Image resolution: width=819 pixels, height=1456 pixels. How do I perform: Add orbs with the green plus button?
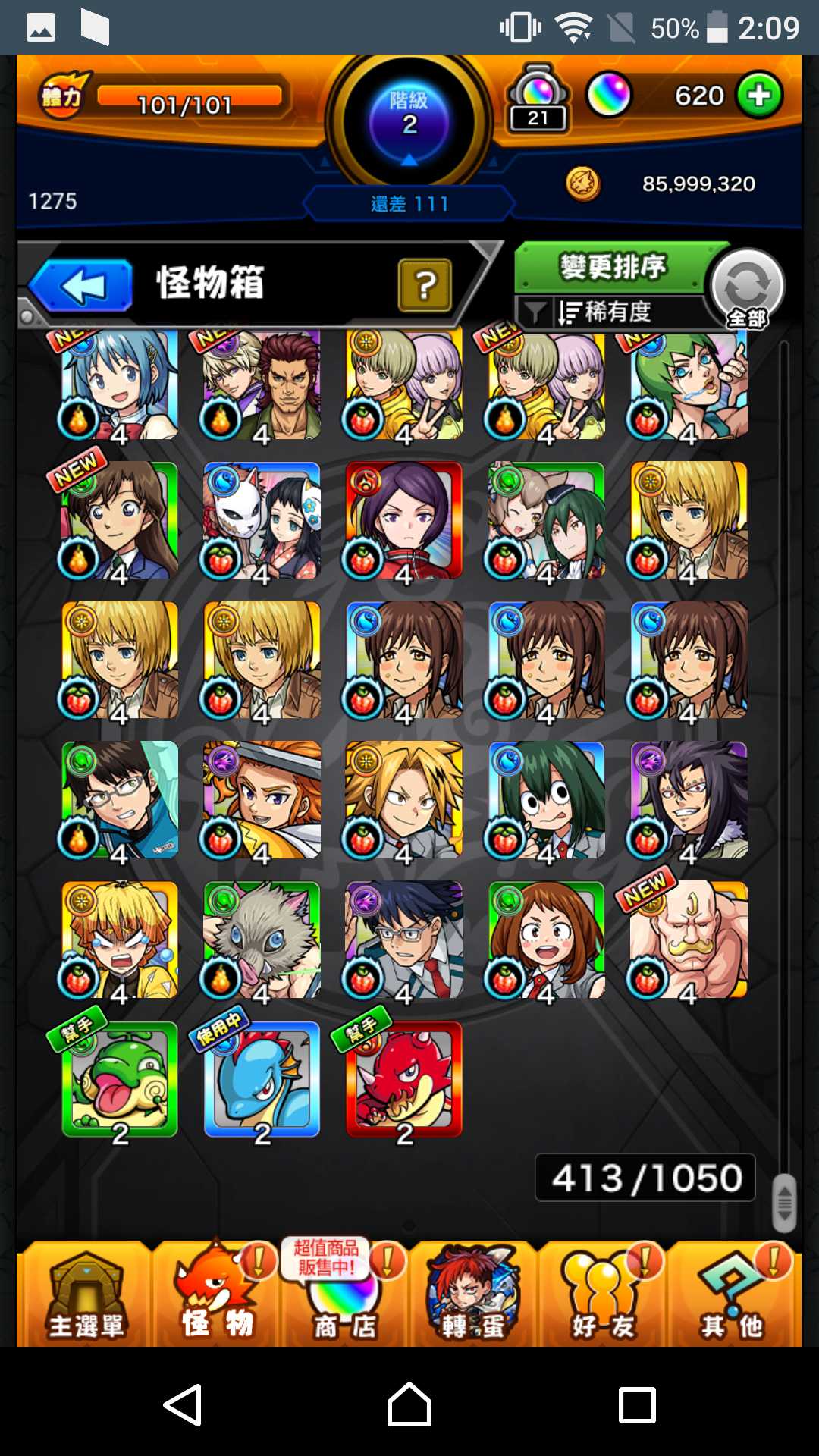(759, 96)
